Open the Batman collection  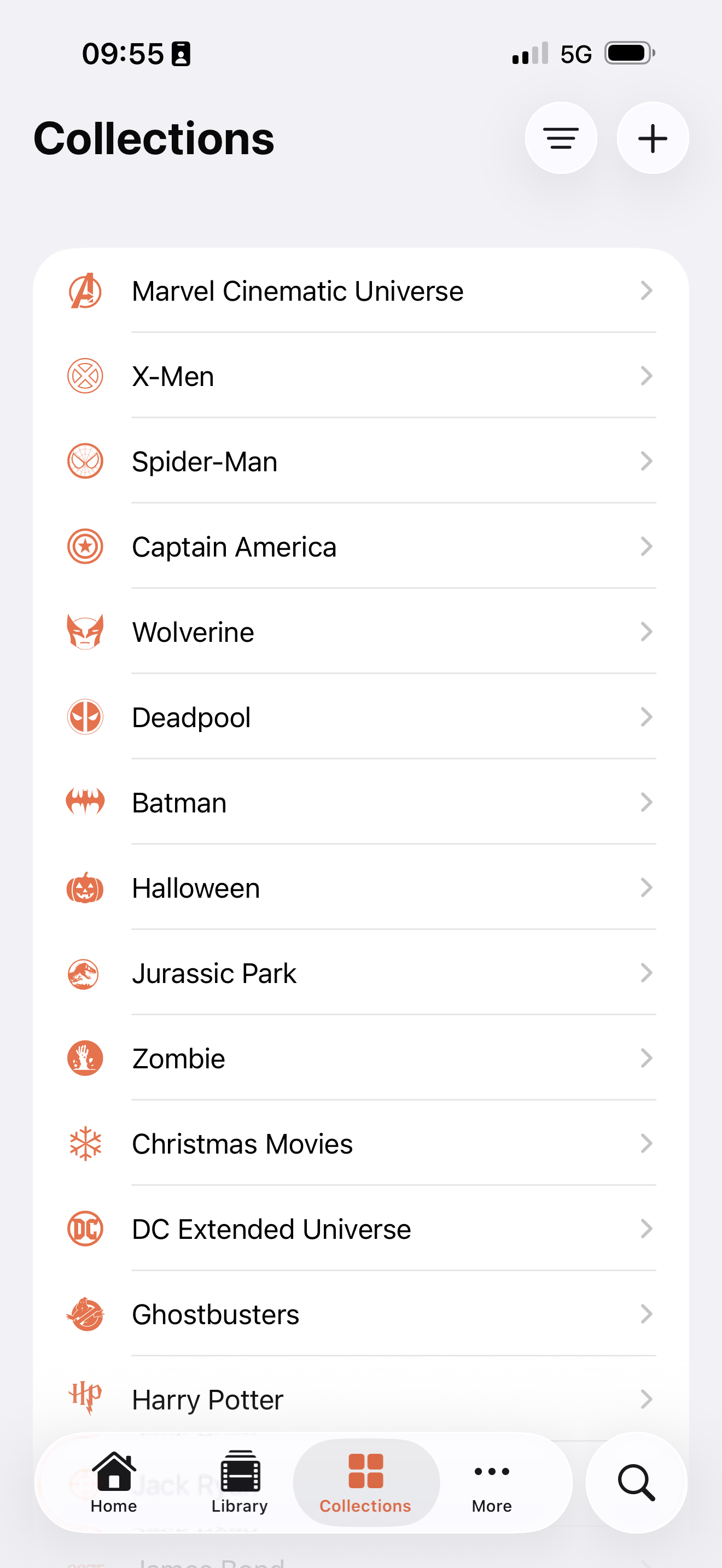[x=361, y=802]
